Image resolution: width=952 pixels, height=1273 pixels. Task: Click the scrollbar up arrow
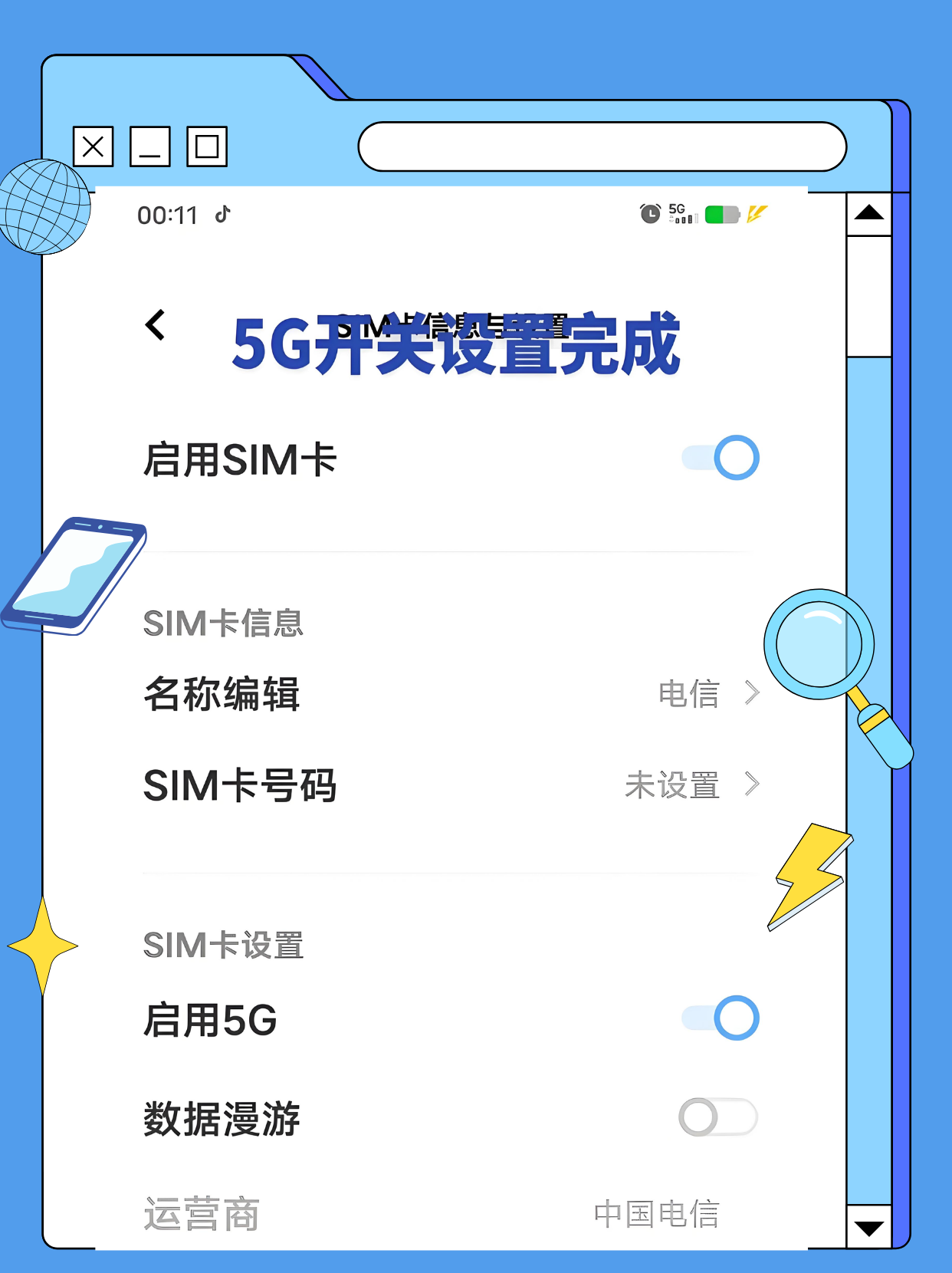point(868,213)
